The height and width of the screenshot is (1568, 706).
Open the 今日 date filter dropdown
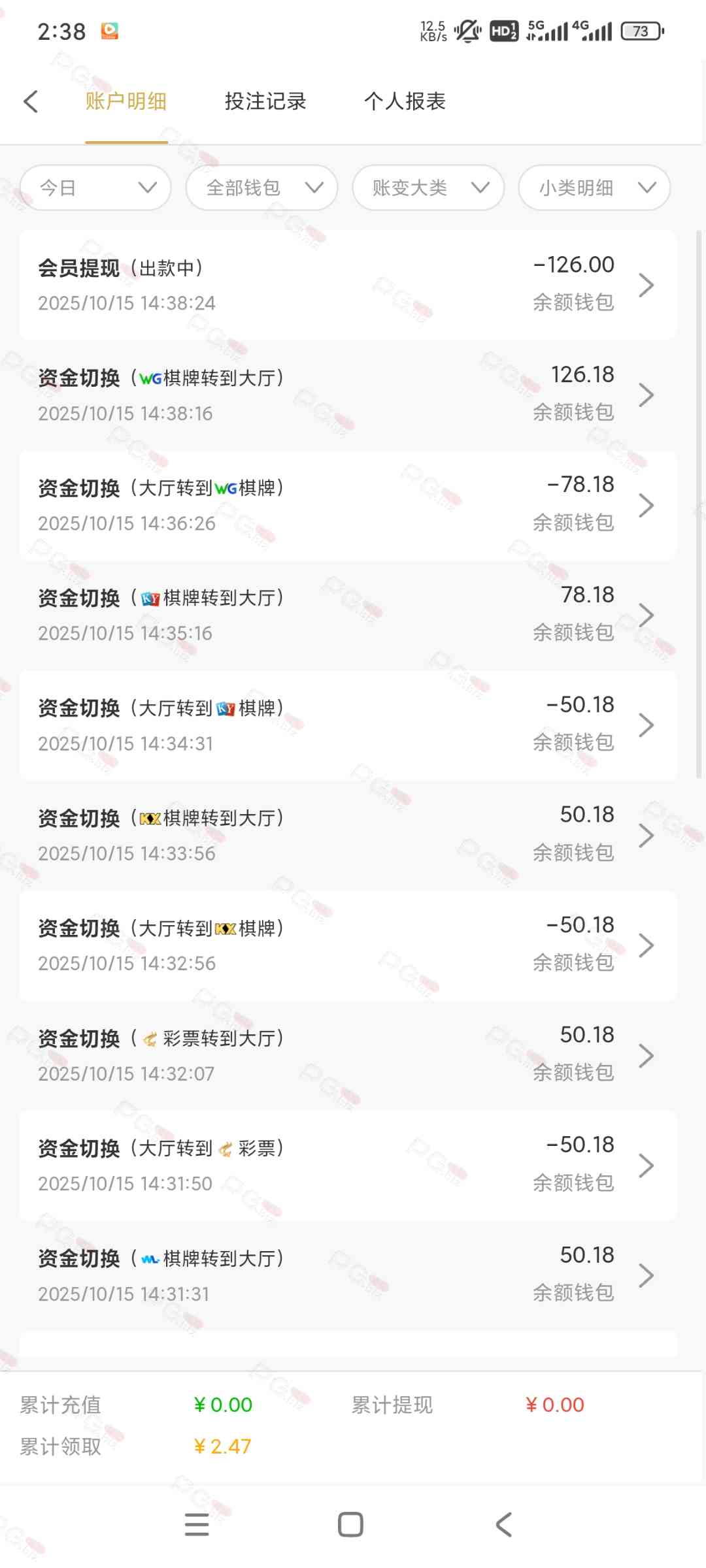tap(96, 188)
